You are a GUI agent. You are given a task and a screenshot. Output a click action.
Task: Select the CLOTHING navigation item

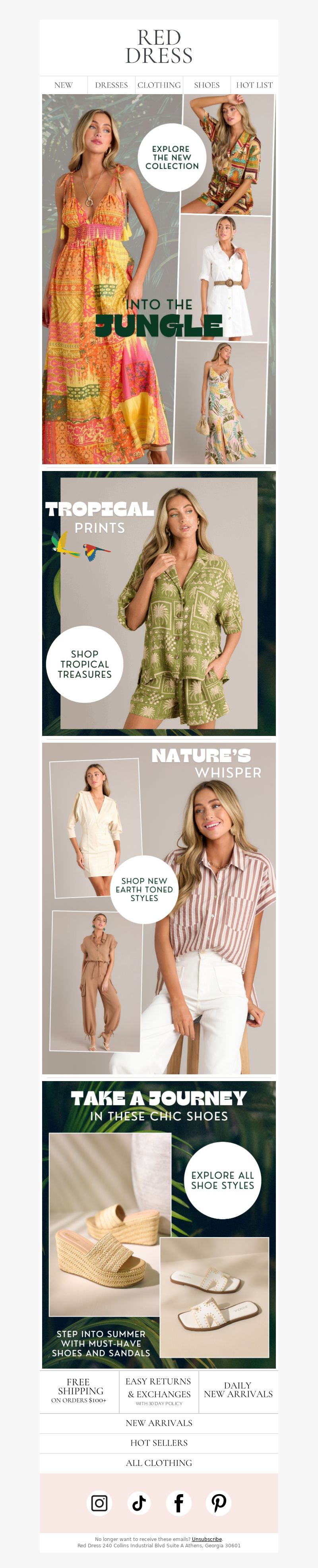tap(159, 85)
